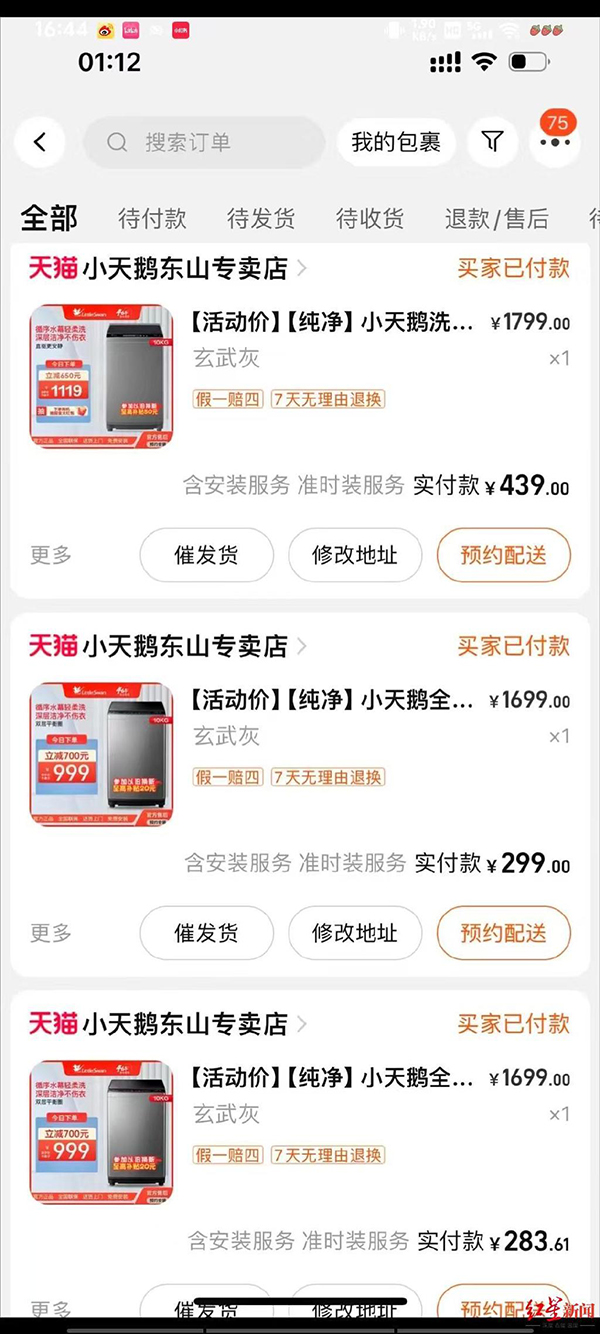The height and width of the screenshot is (1334, 600).
Task: Open the ¥1799.00 washer product image
Action: coord(101,376)
